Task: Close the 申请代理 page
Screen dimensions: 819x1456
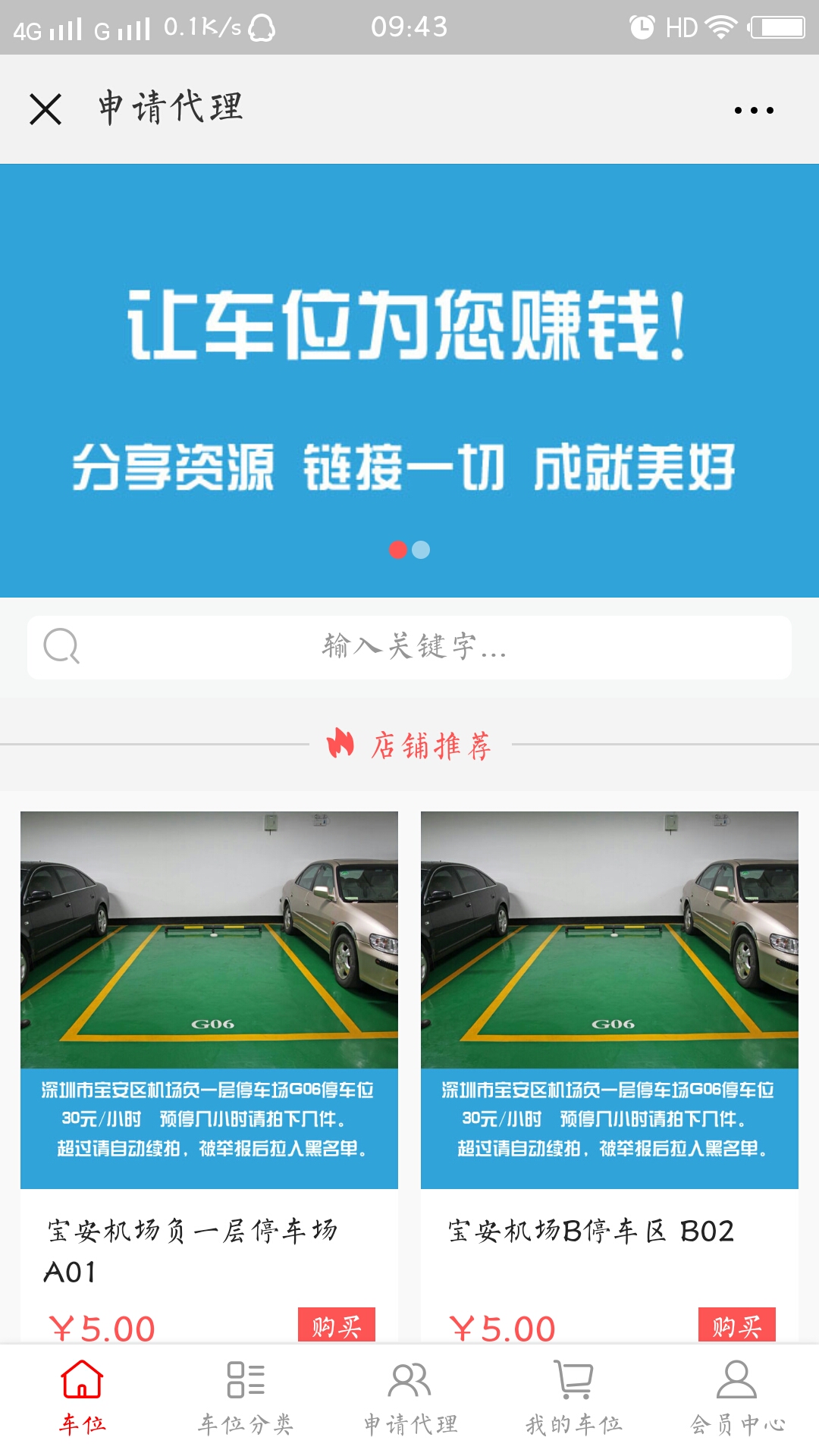Action: pyautogui.click(x=45, y=109)
